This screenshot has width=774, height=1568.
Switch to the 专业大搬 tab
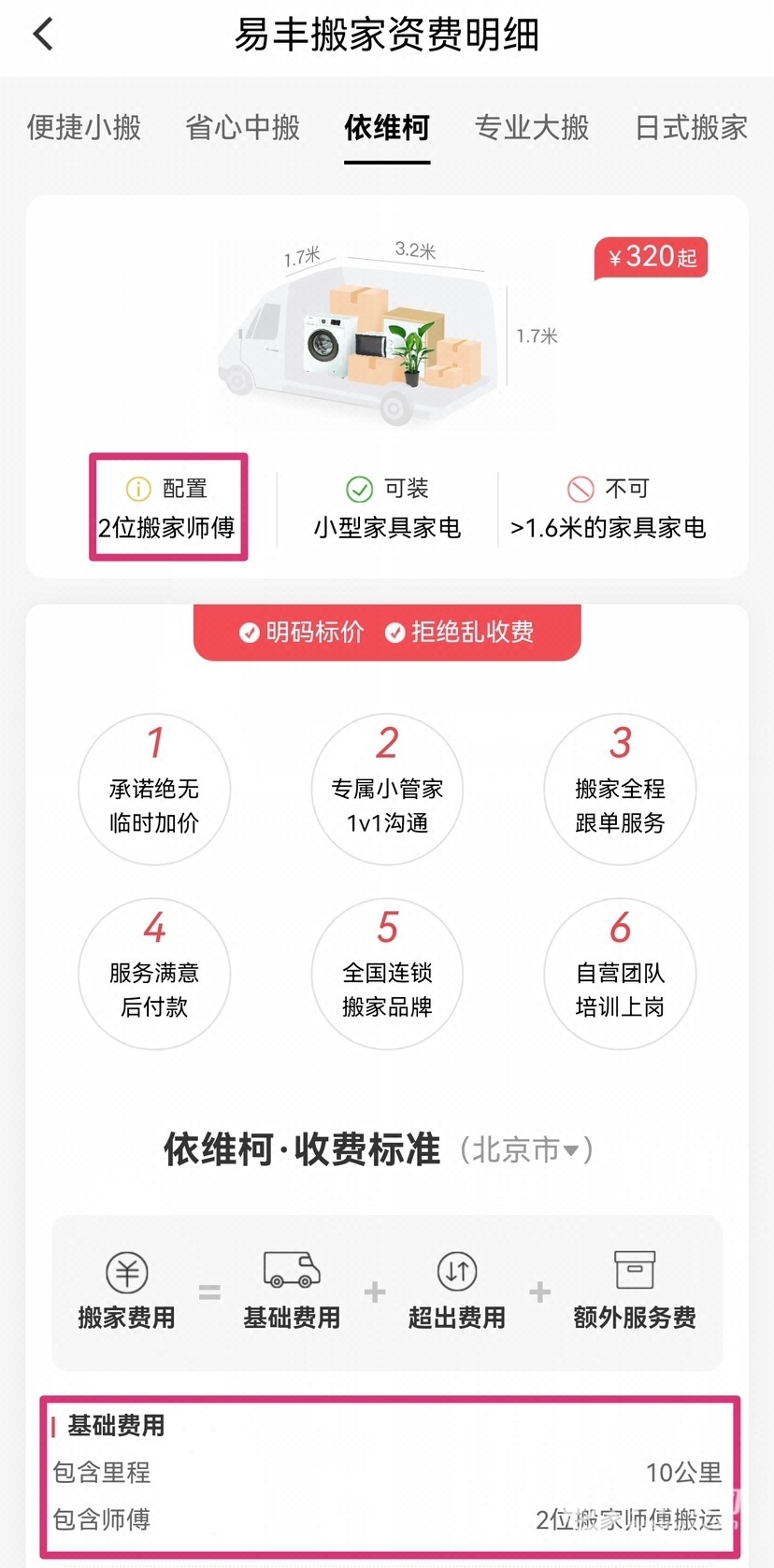pos(532,128)
